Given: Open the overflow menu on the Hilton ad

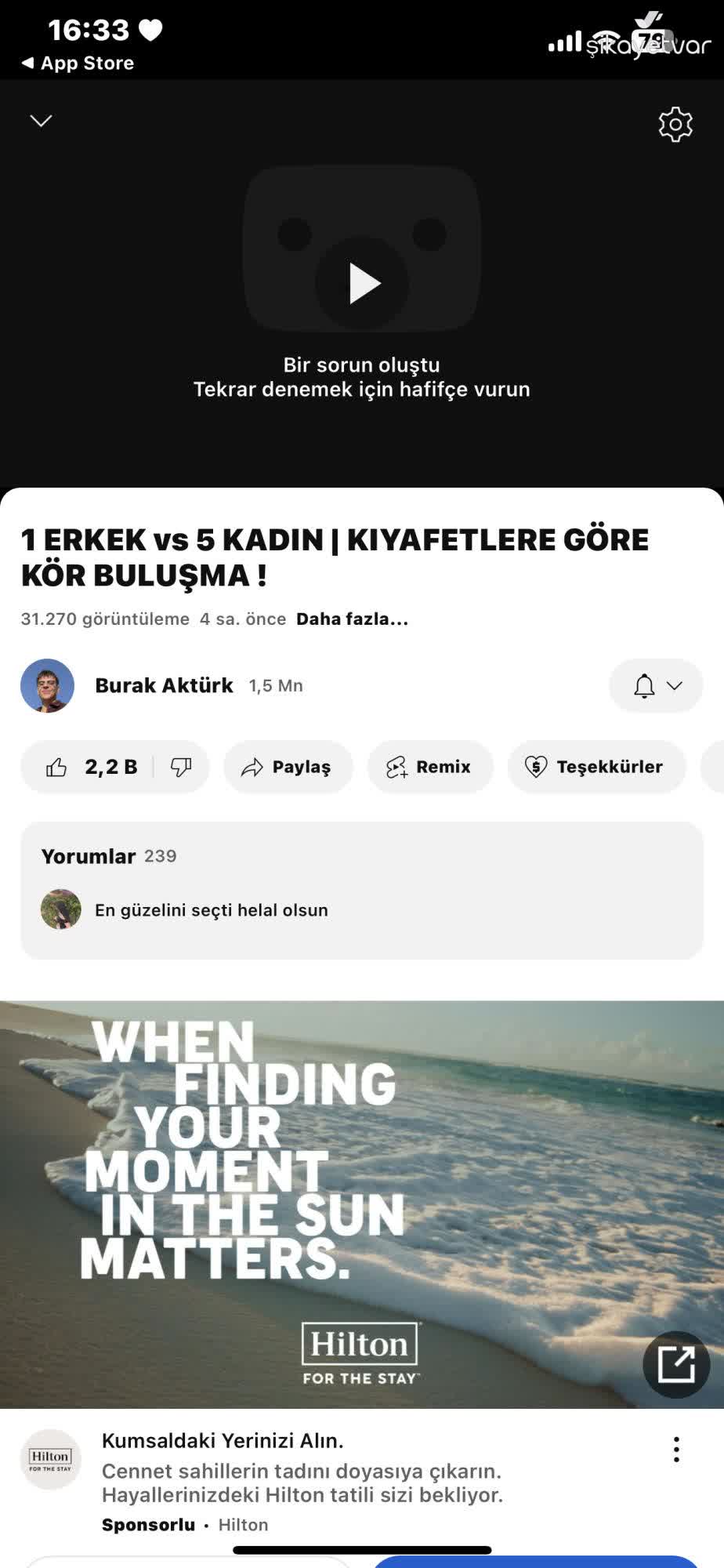Looking at the screenshot, I should pyautogui.click(x=675, y=1450).
